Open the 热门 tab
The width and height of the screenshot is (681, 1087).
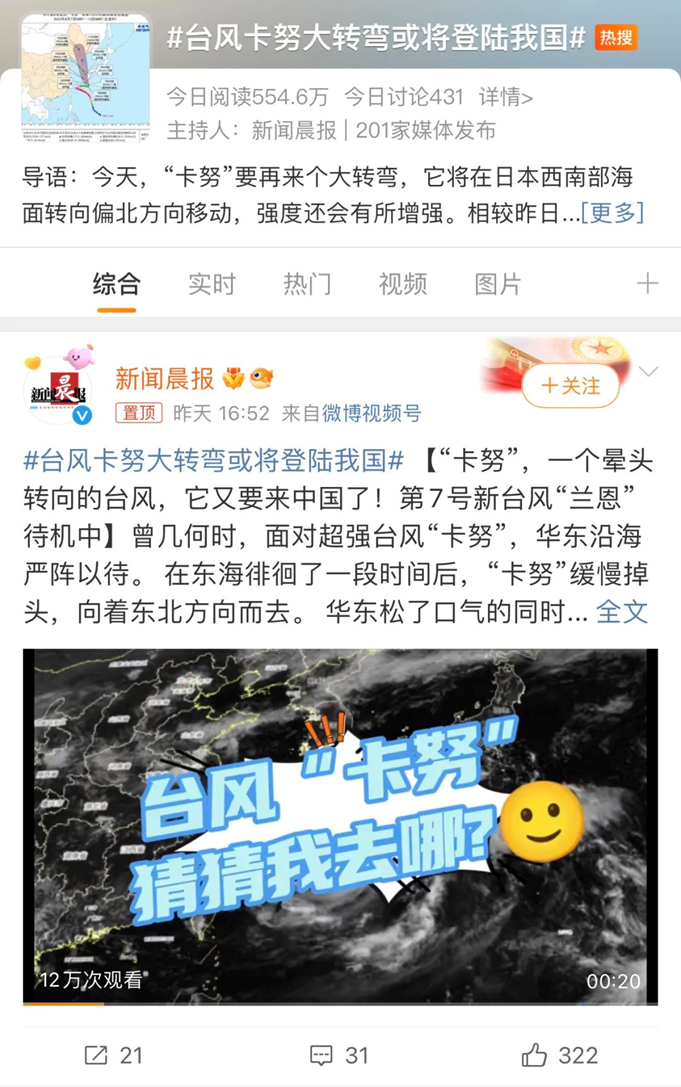tap(307, 284)
